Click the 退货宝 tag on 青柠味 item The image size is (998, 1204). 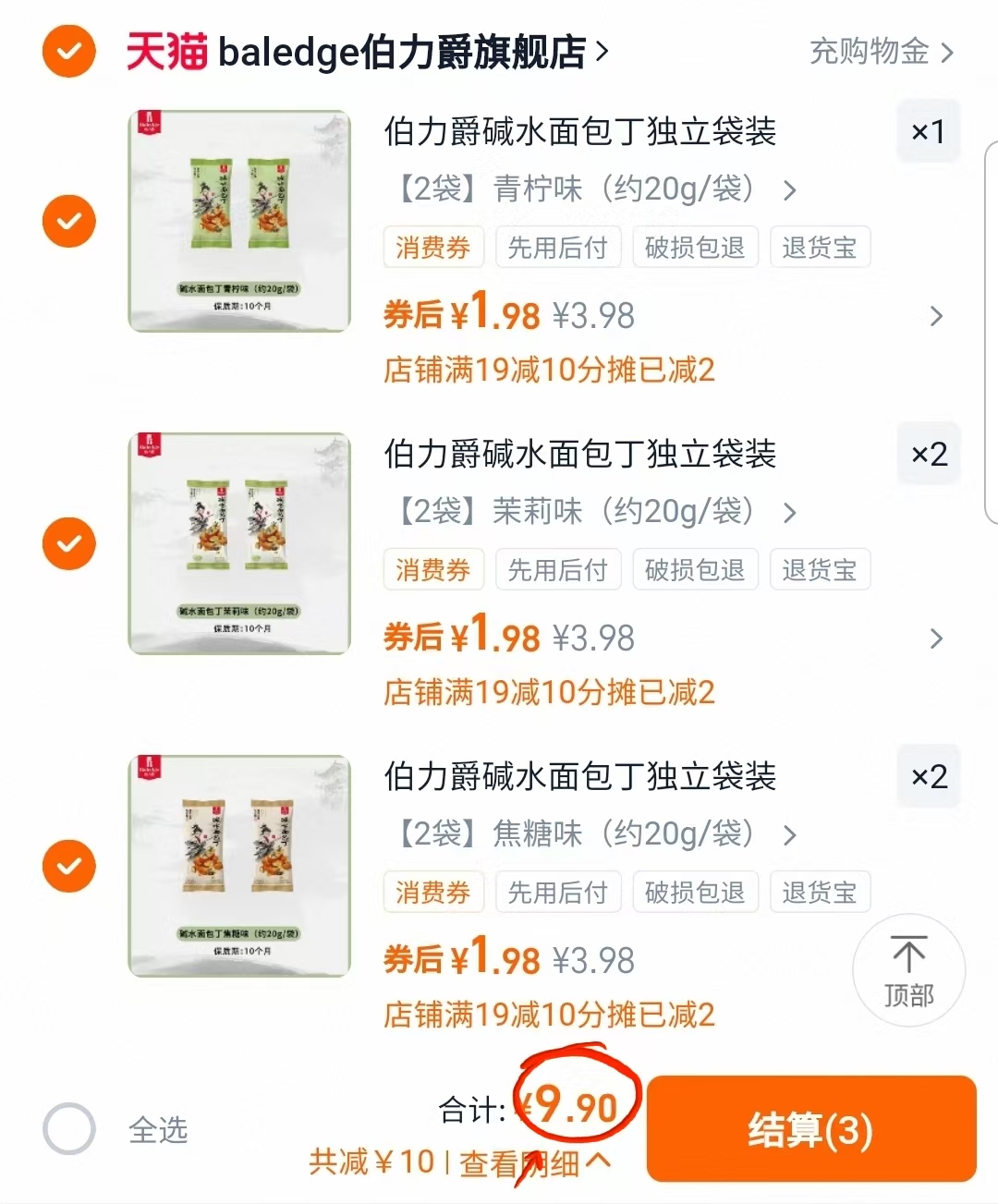(820, 247)
